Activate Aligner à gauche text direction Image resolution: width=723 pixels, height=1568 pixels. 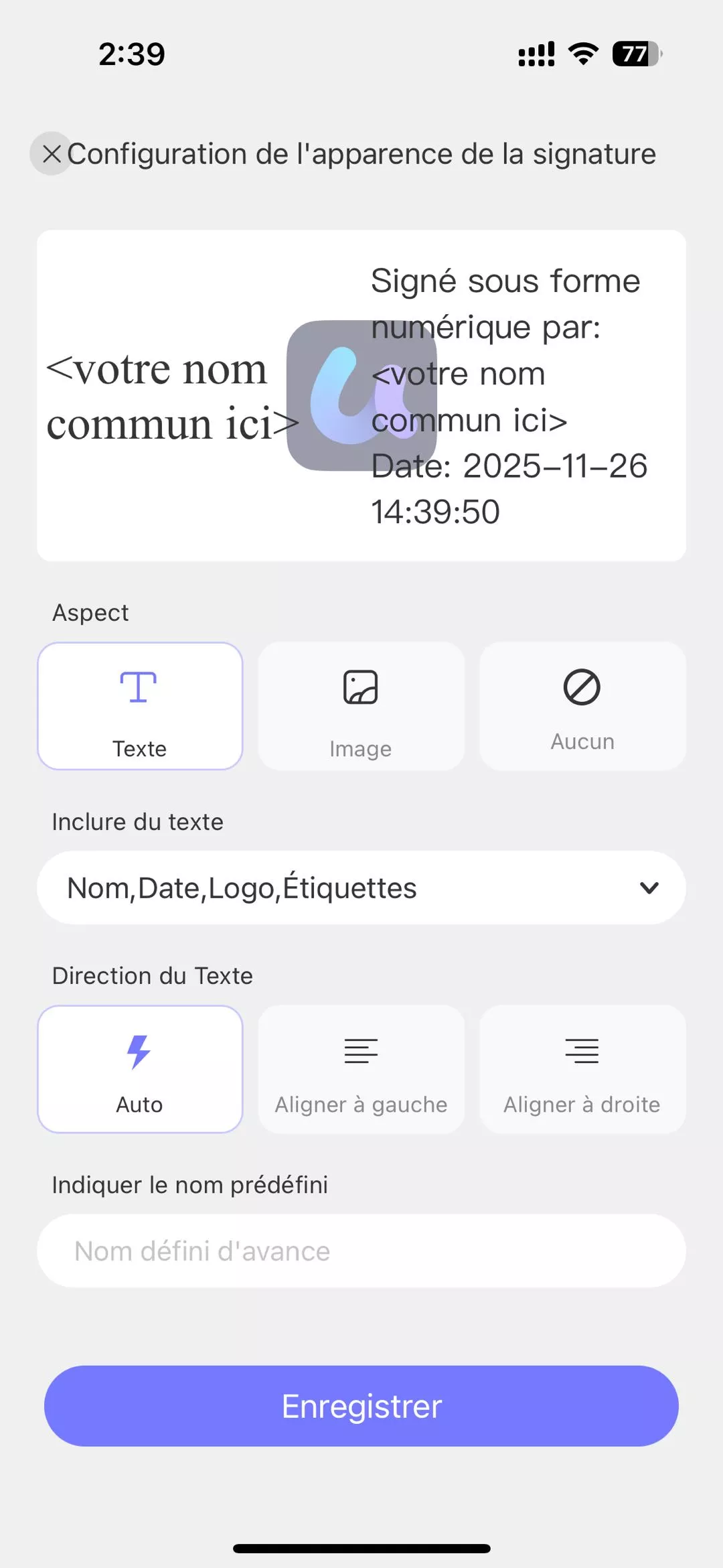(x=361, y=1070)
